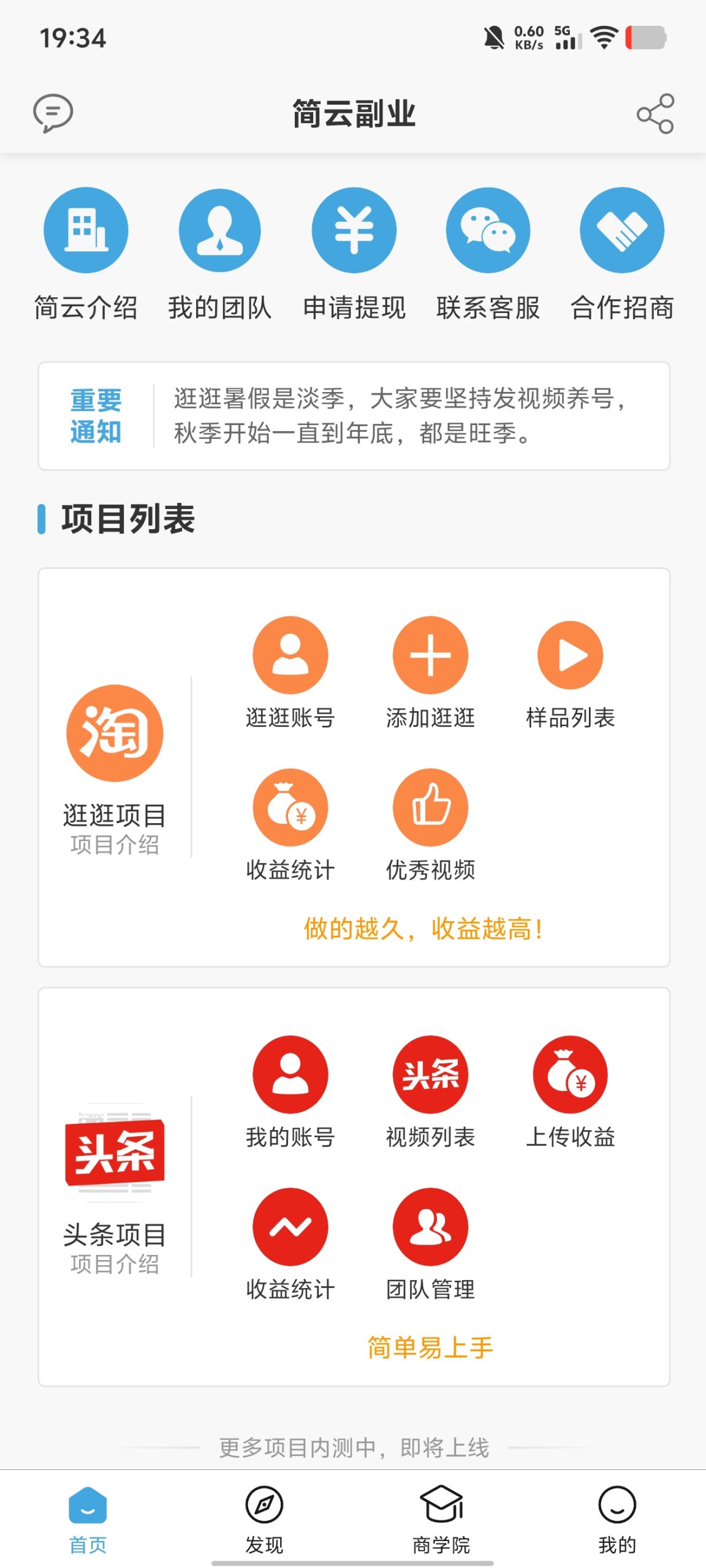Open 样品列表
The image size is (706, 1568).
tap(571, 673)
